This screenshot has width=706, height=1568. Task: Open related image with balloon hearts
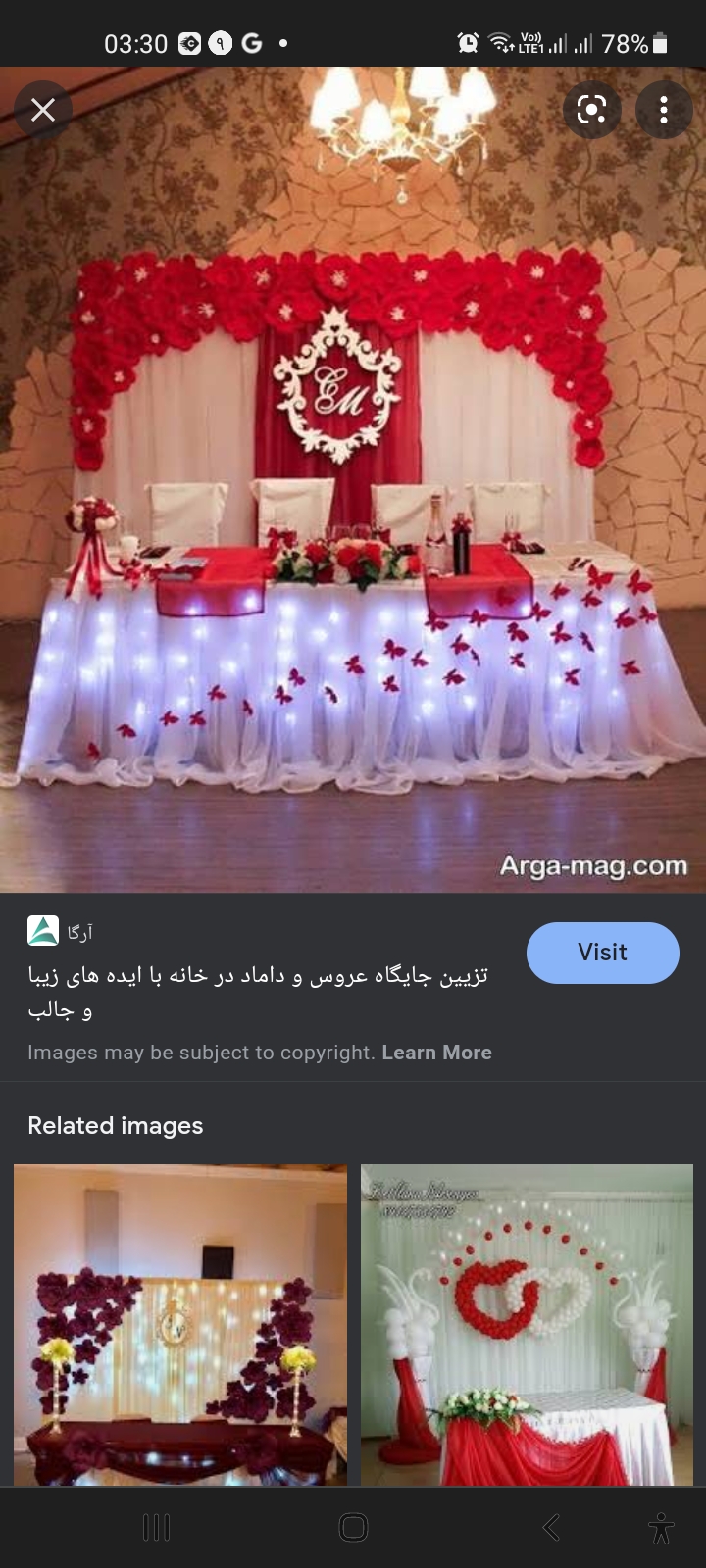[x=527, y=1323]
